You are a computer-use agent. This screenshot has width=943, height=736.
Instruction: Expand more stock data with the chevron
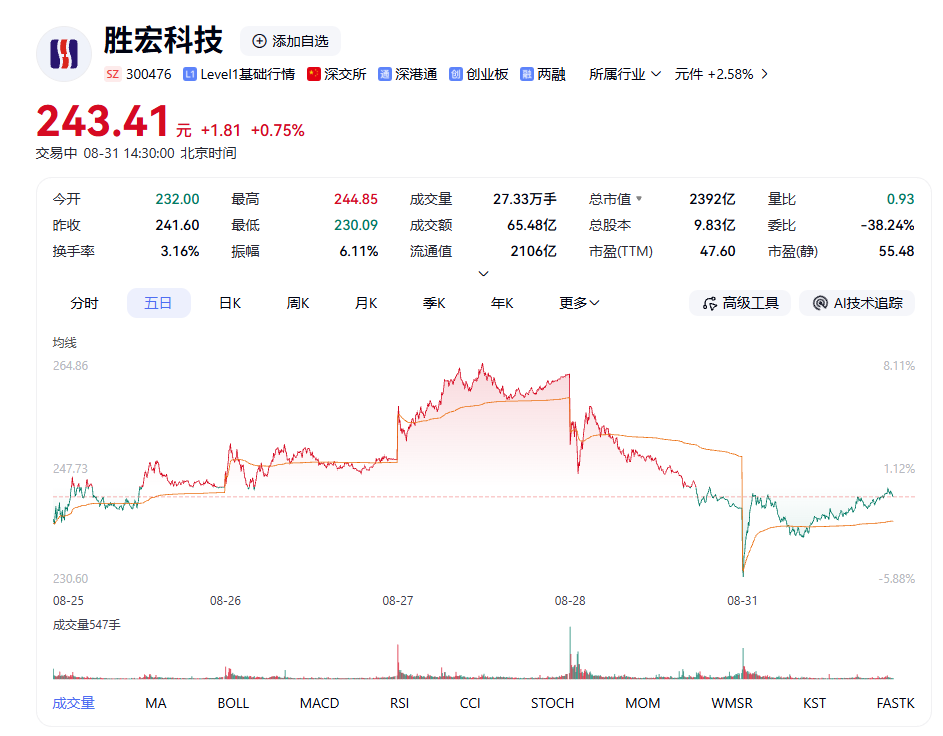483,274
